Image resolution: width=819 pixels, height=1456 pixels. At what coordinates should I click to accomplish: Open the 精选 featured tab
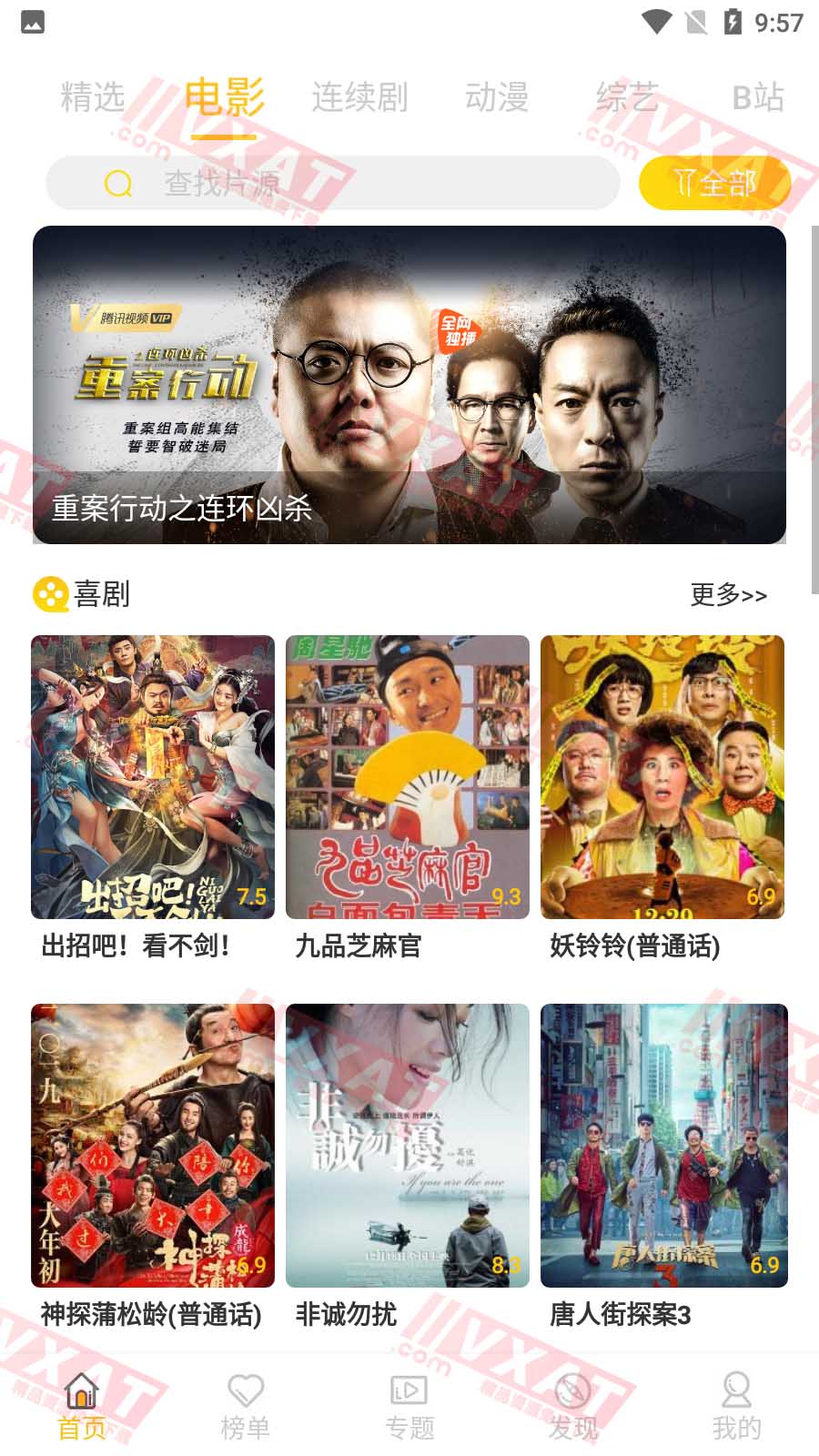click(x=91, y=94)
